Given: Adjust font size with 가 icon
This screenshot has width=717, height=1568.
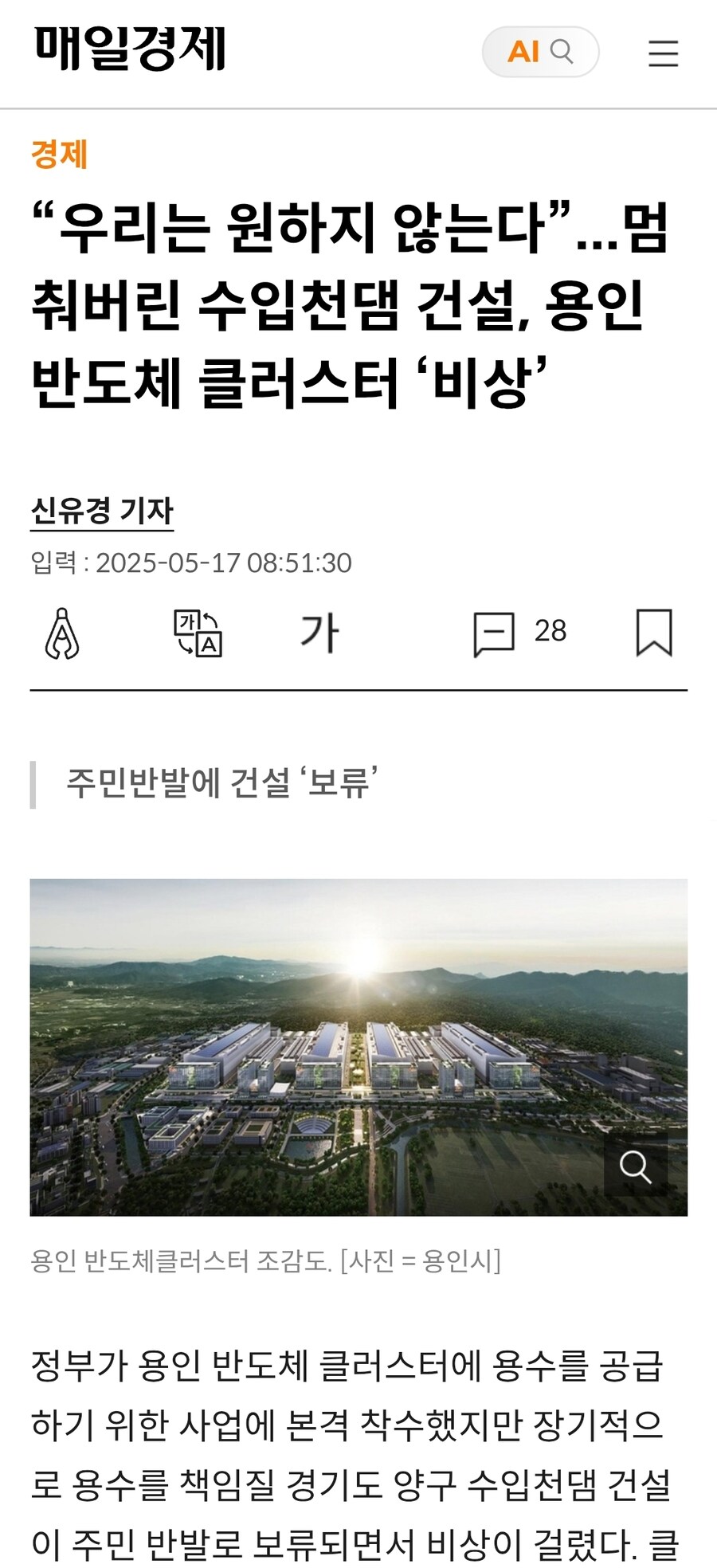Looking at the screenshot, I should (x=319, y=633).
